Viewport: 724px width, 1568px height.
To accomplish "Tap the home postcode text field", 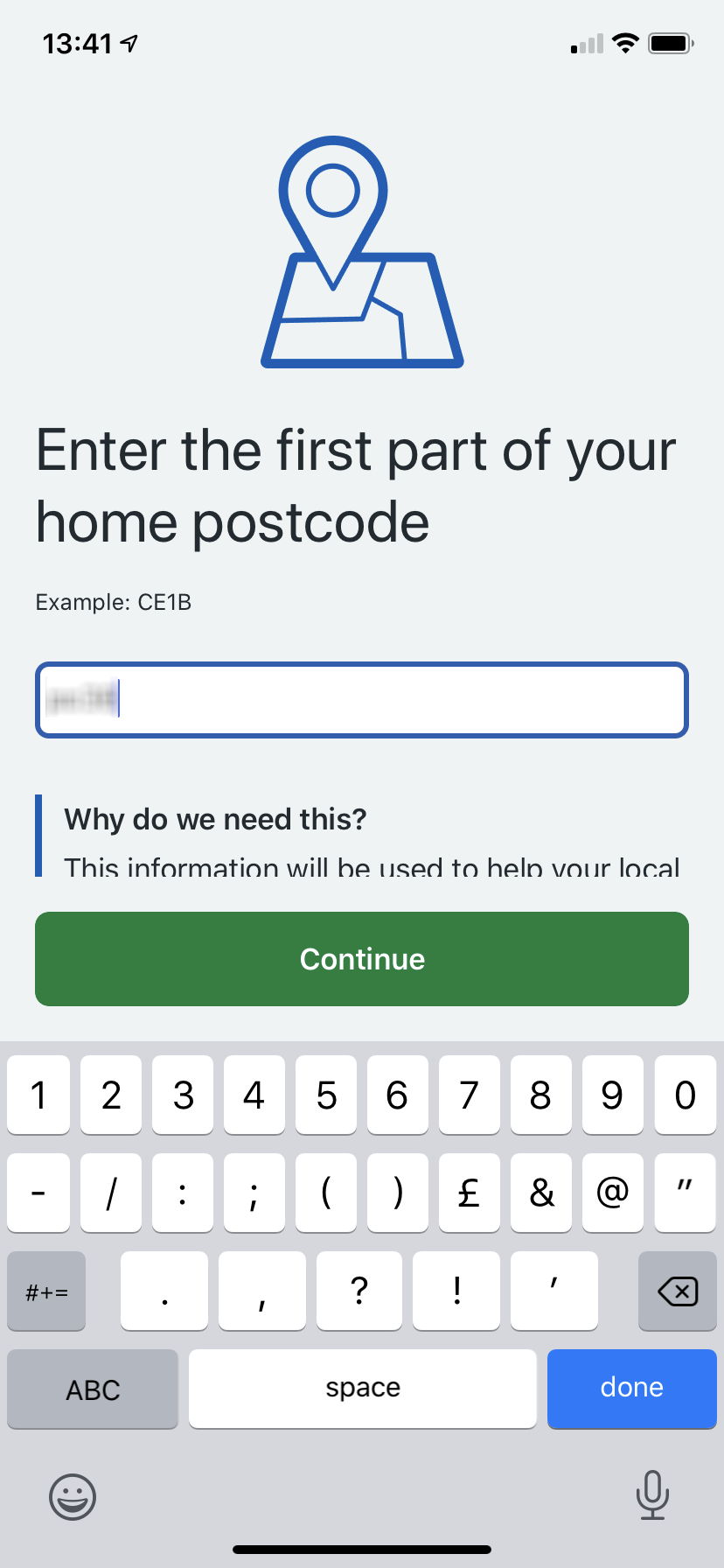I will point(362,700).
